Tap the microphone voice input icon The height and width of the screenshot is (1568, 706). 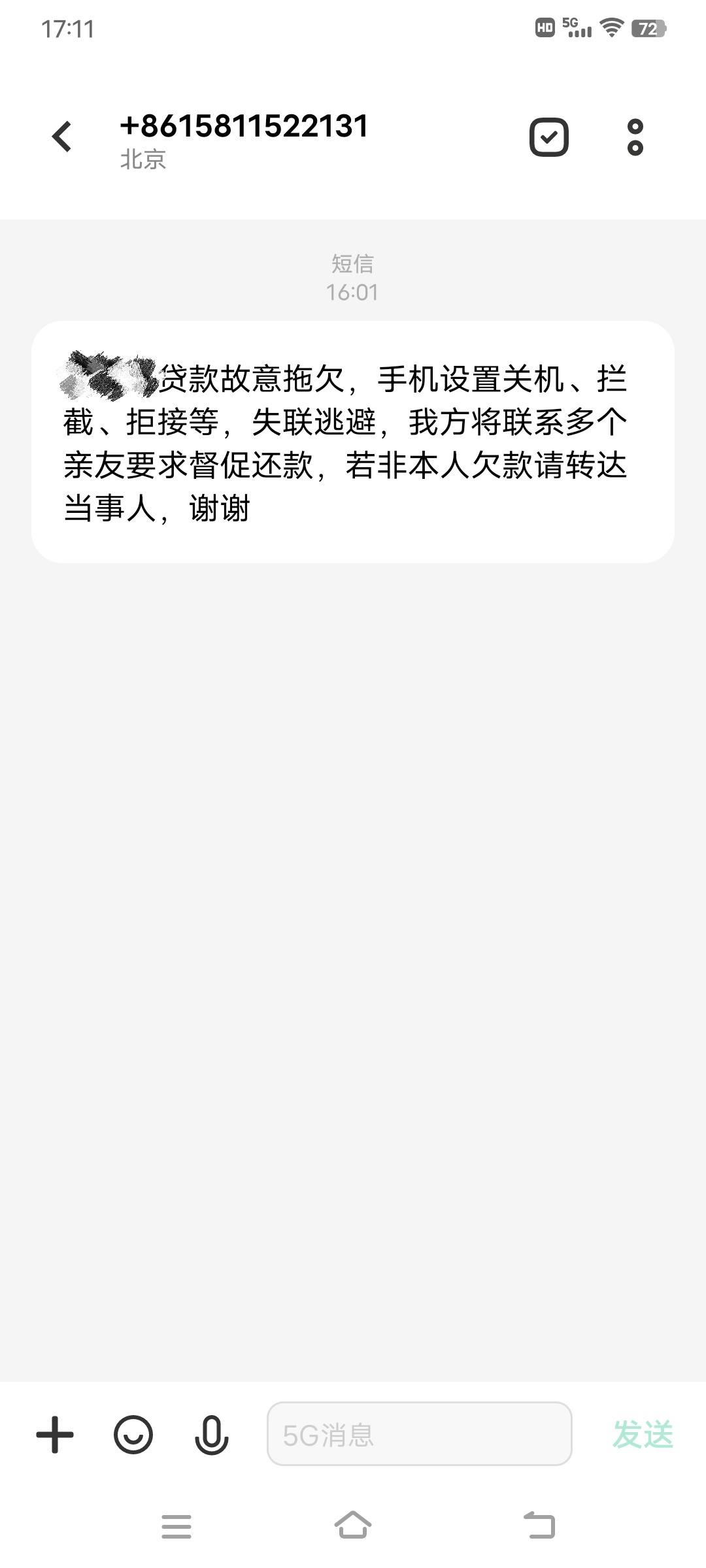coord(212,1435)
